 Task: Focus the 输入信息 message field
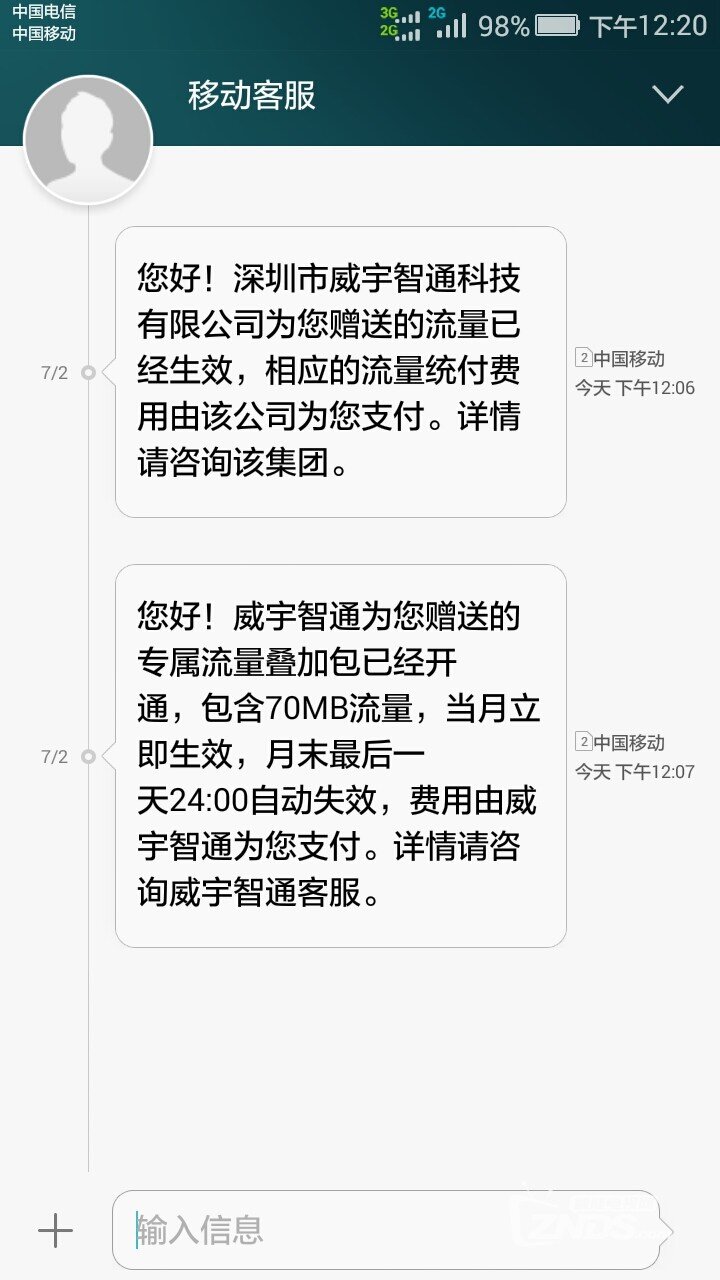coord(386,1230)
